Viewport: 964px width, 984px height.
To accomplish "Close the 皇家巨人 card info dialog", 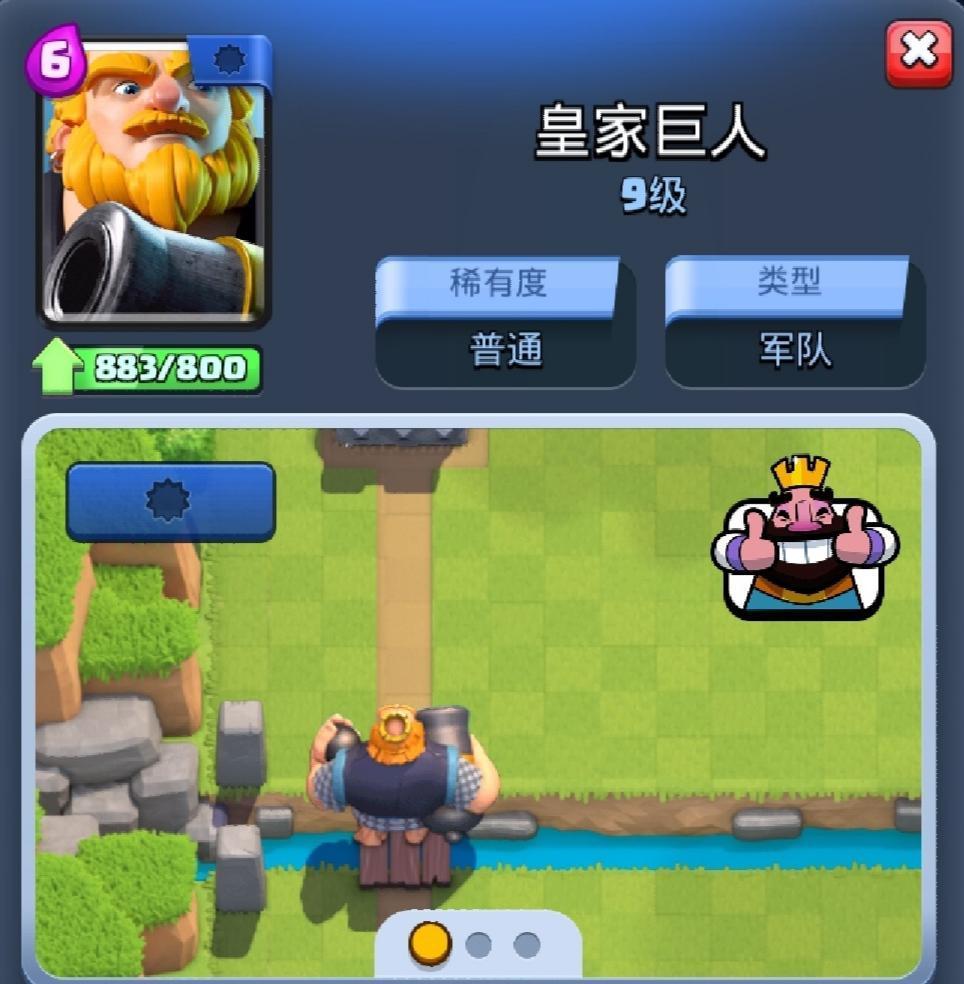I will [x=918, y=52].
